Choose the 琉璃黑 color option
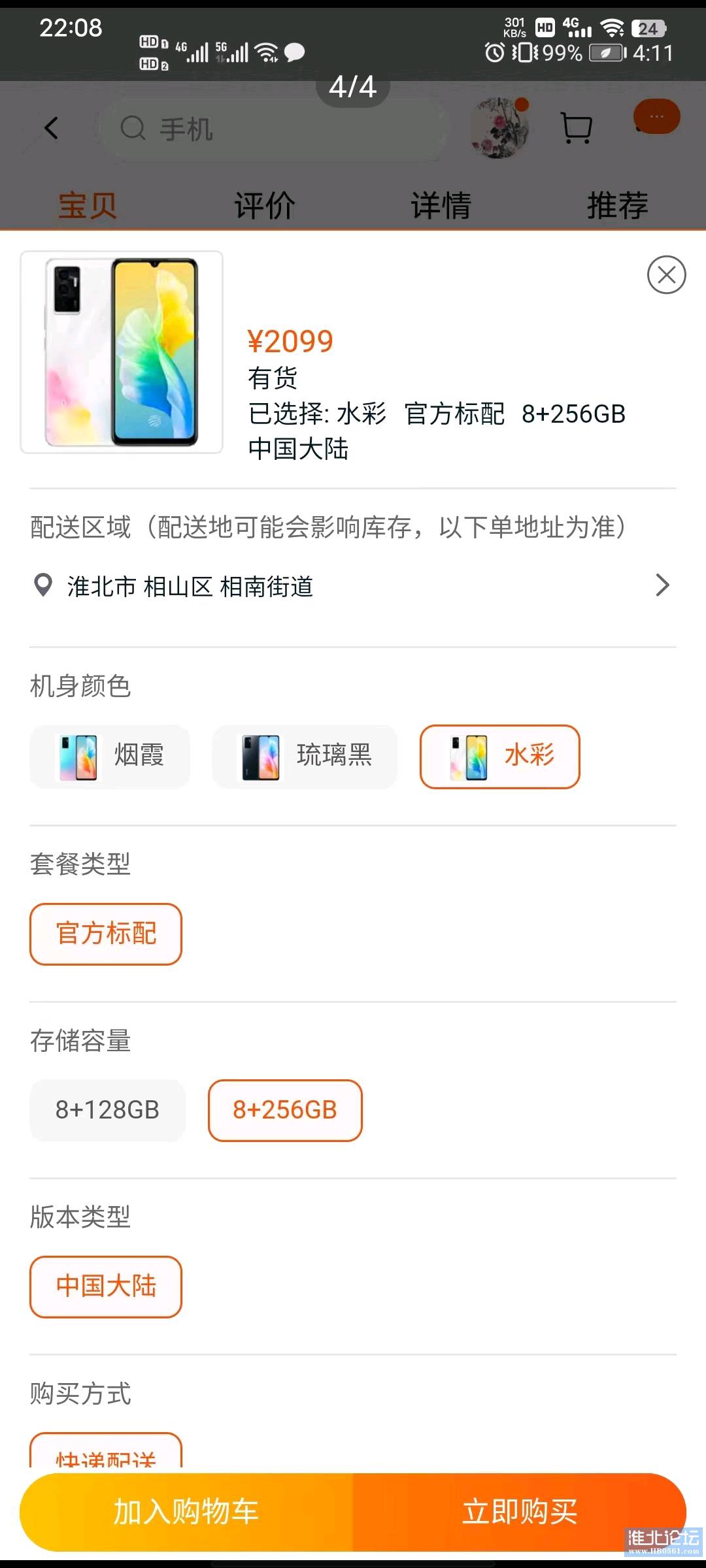 (305, 756)
